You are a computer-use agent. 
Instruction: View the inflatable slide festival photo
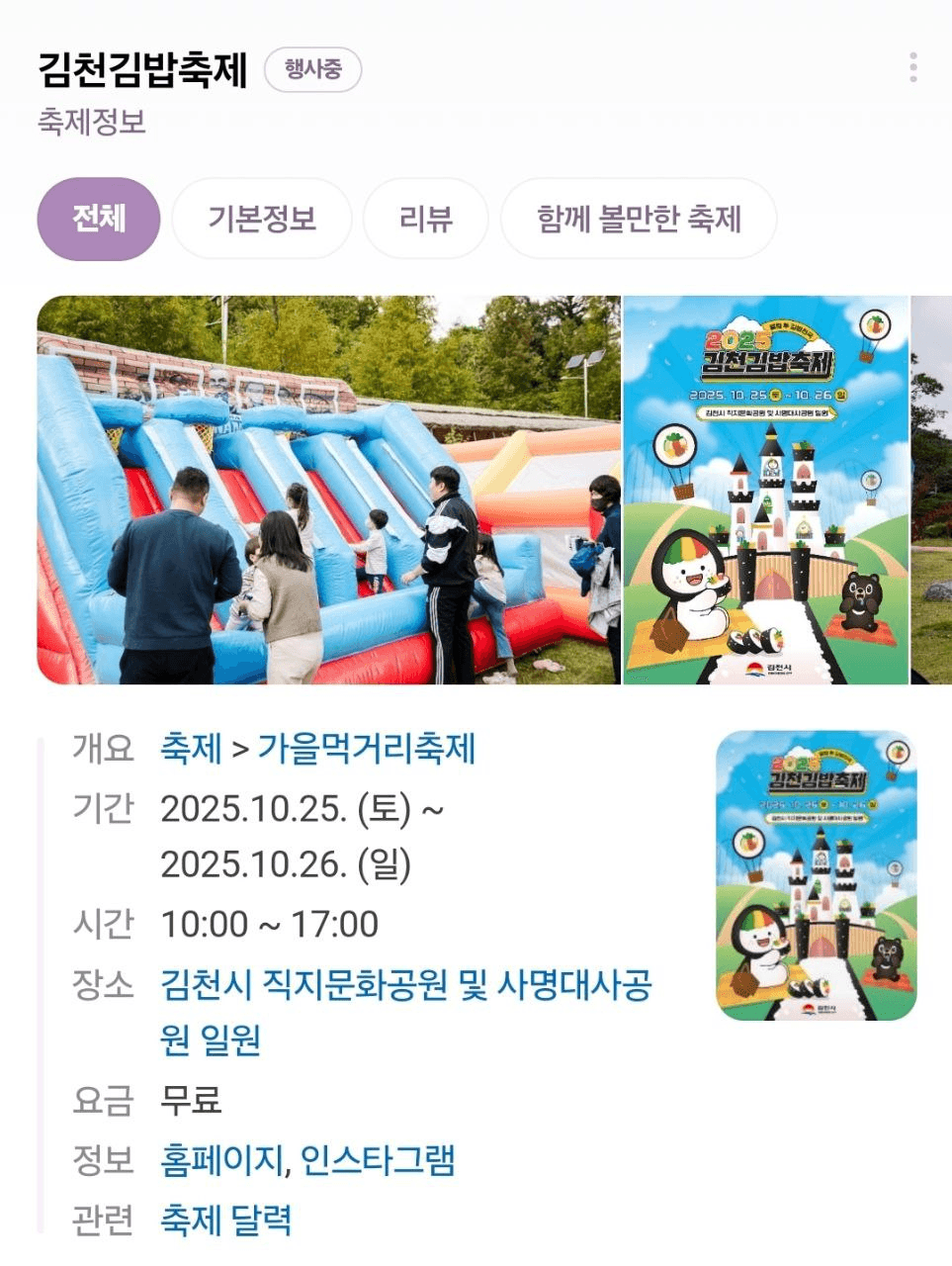[328, 490]
